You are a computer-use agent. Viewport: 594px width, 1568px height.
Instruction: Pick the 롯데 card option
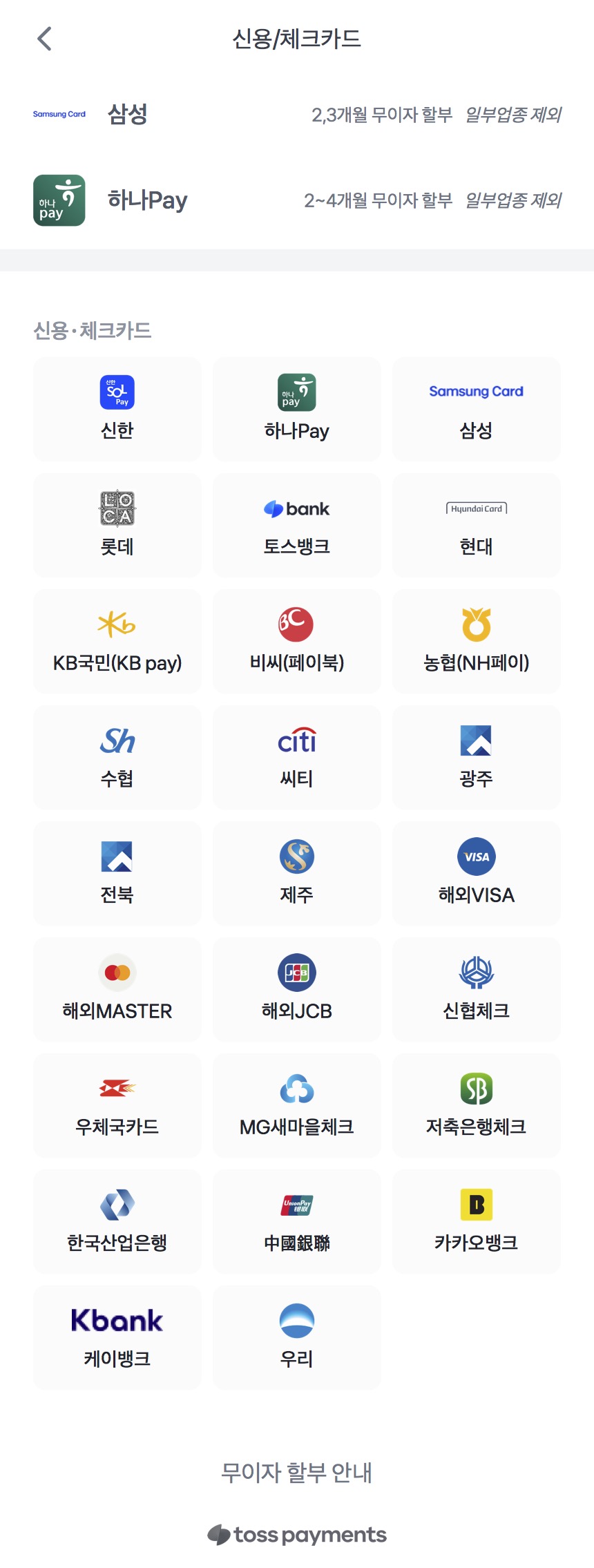coord(117,525)
